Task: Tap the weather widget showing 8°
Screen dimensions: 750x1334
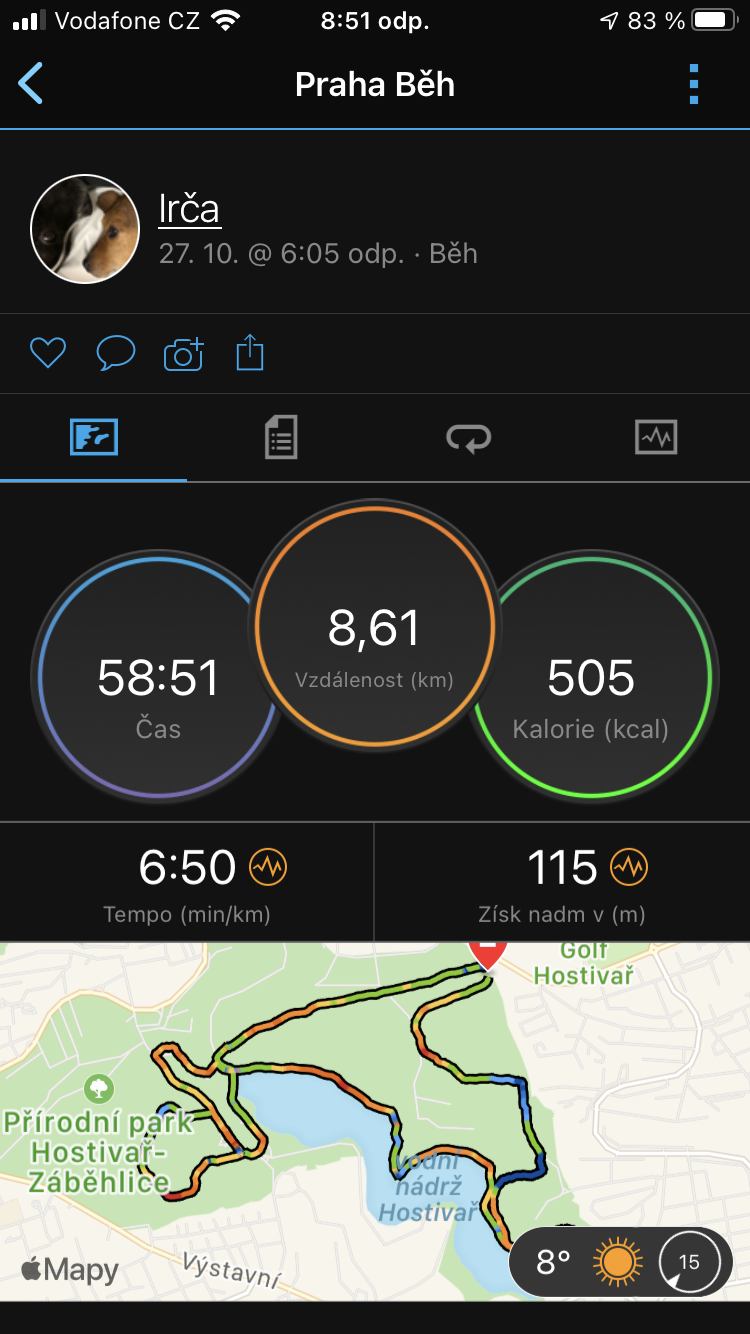Action: click(x=621, y=1262)
